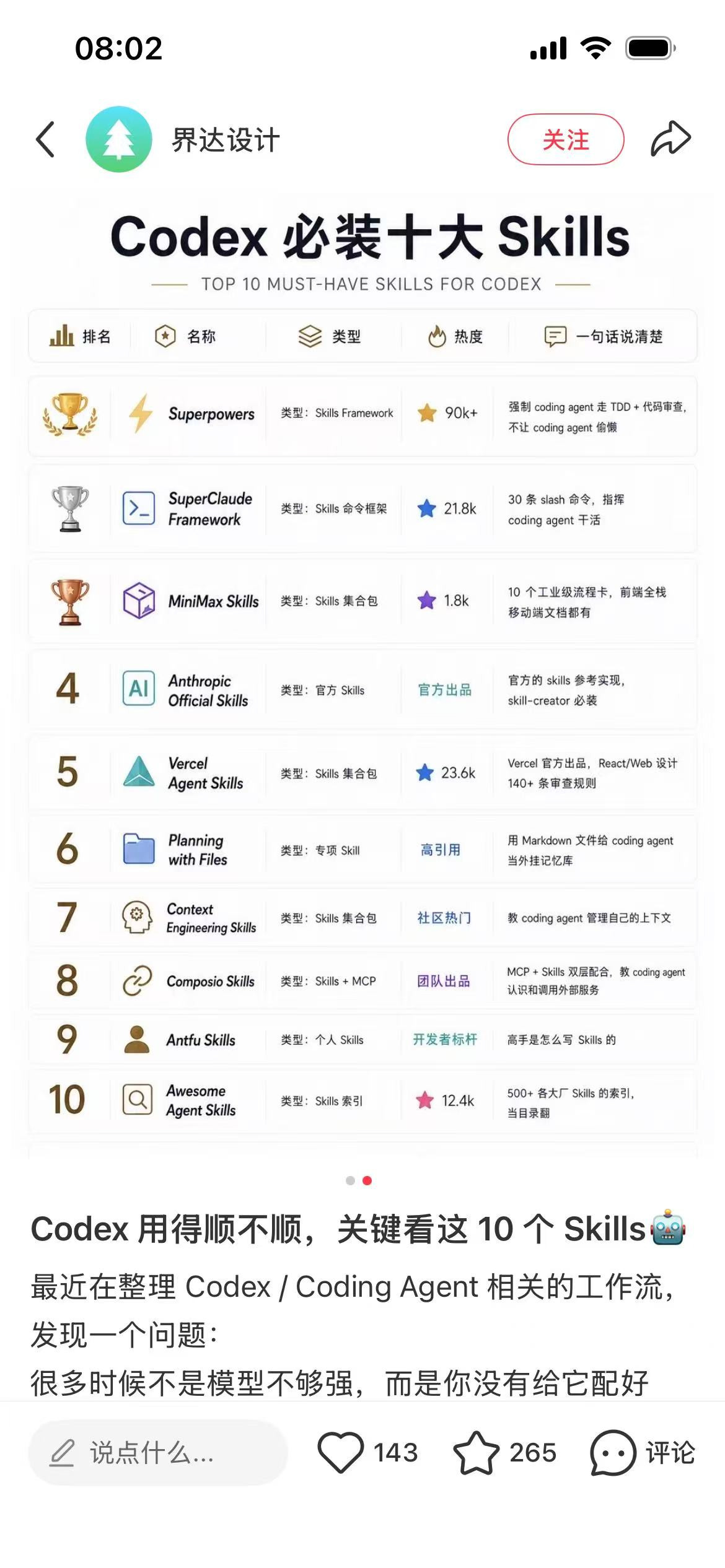725x1568 pixels.
Task: Open comments via the 评论 icon
Action: [x=613, y=1453]
